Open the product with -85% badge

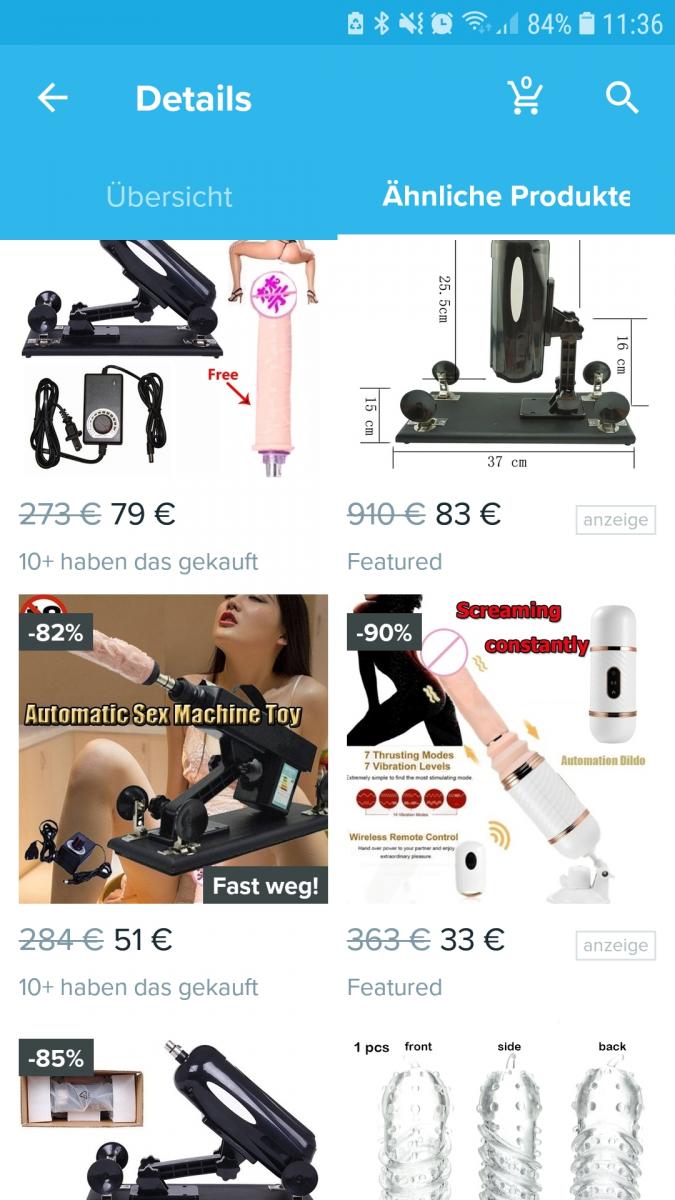(173, 1120)
